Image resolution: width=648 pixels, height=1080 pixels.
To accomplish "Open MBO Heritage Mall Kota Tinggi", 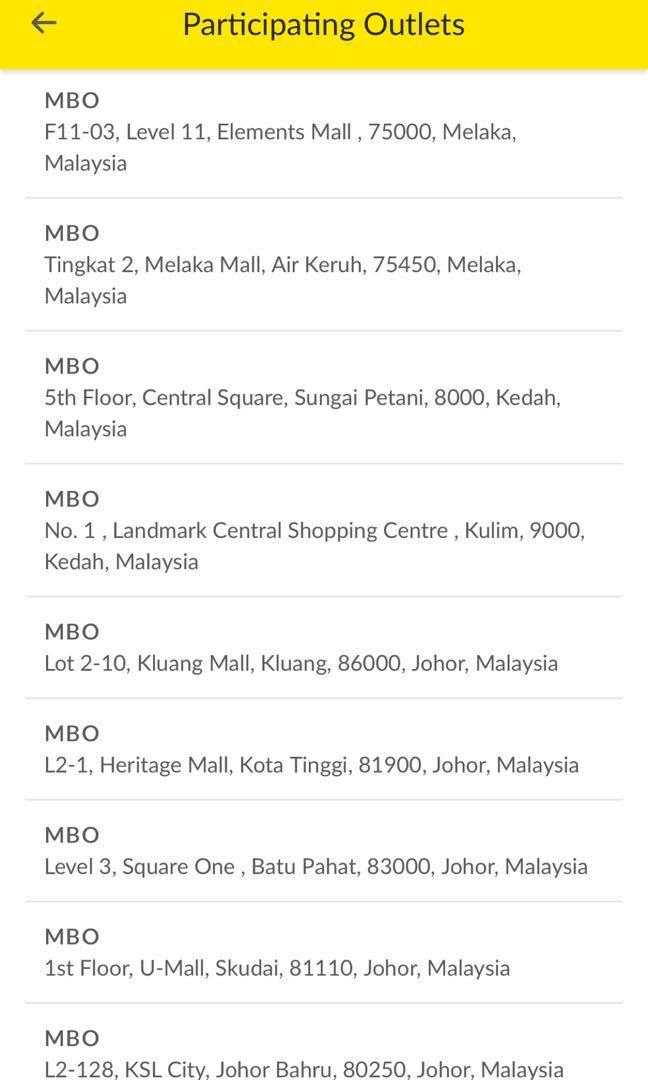I will click(x=324, y=749).
